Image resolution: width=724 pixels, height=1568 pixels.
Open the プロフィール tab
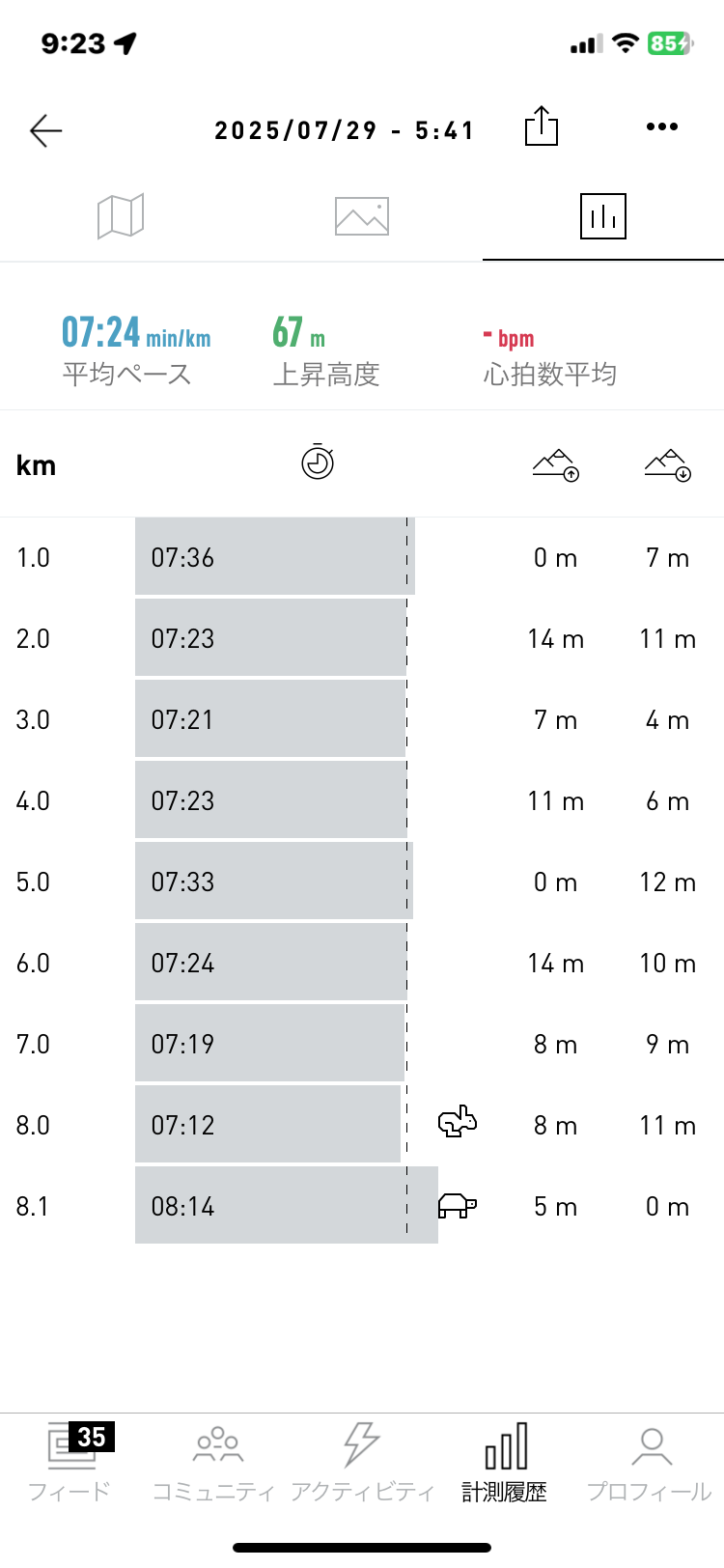point(650,1463)
